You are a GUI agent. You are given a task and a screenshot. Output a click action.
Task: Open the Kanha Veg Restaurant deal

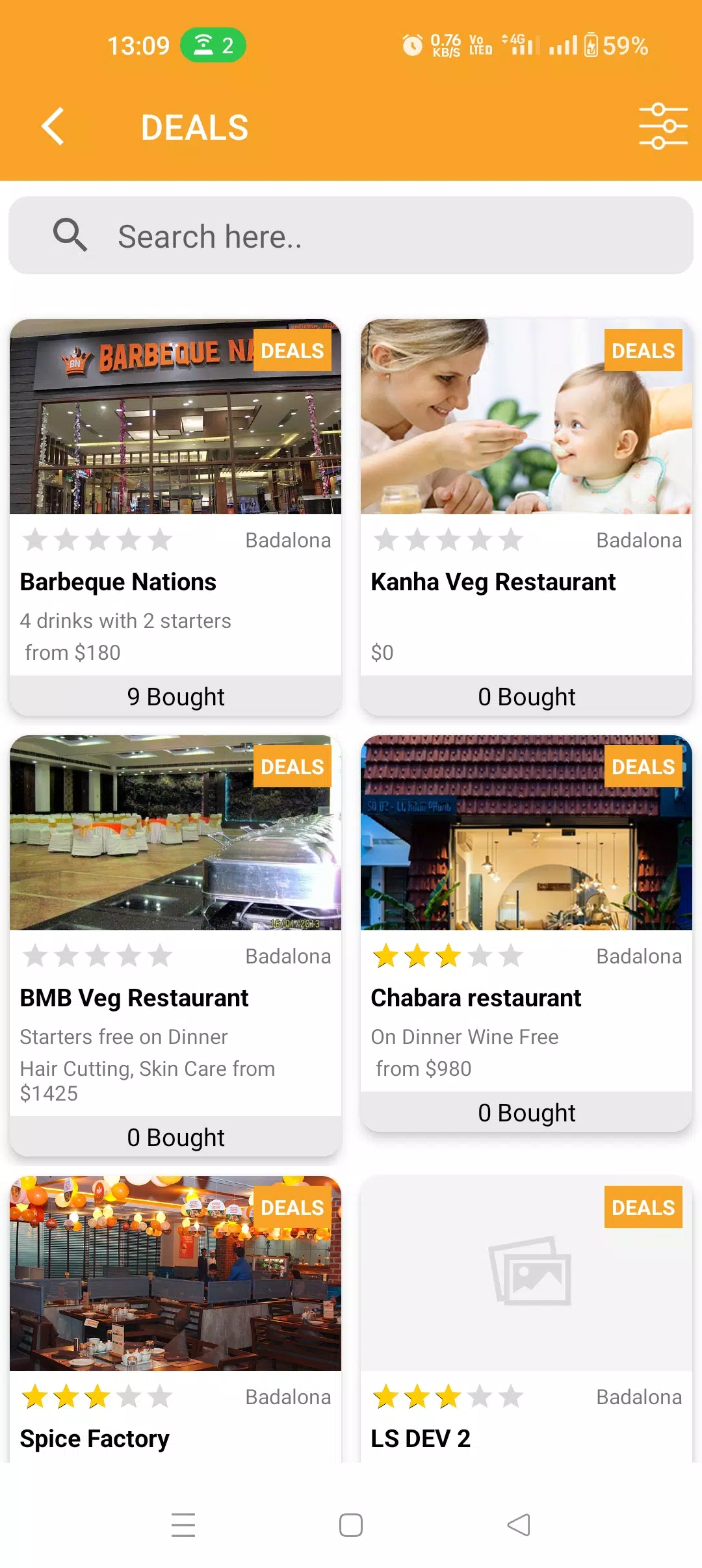pos(526,517)
